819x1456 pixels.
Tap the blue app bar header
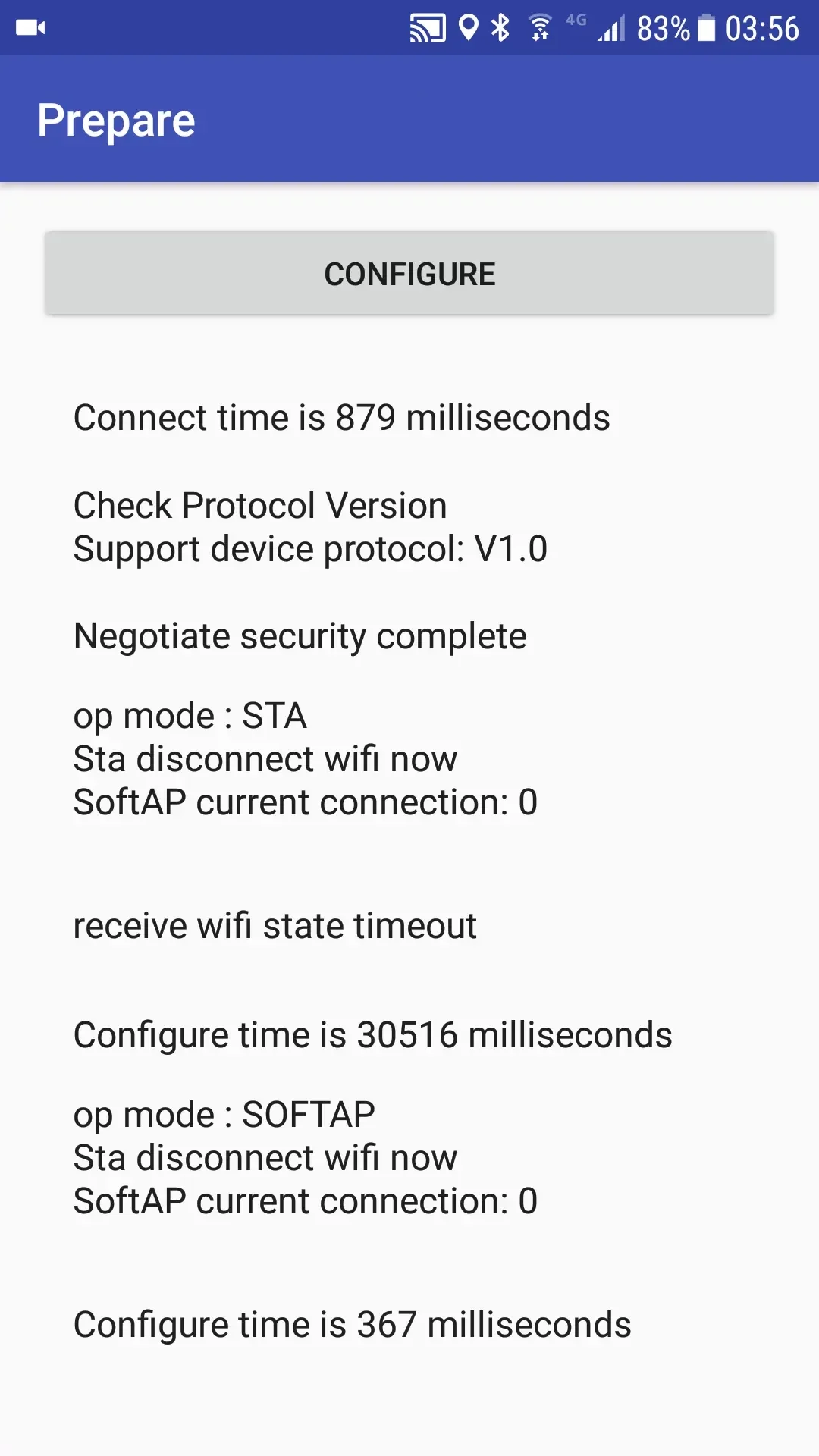pos(409,119)
